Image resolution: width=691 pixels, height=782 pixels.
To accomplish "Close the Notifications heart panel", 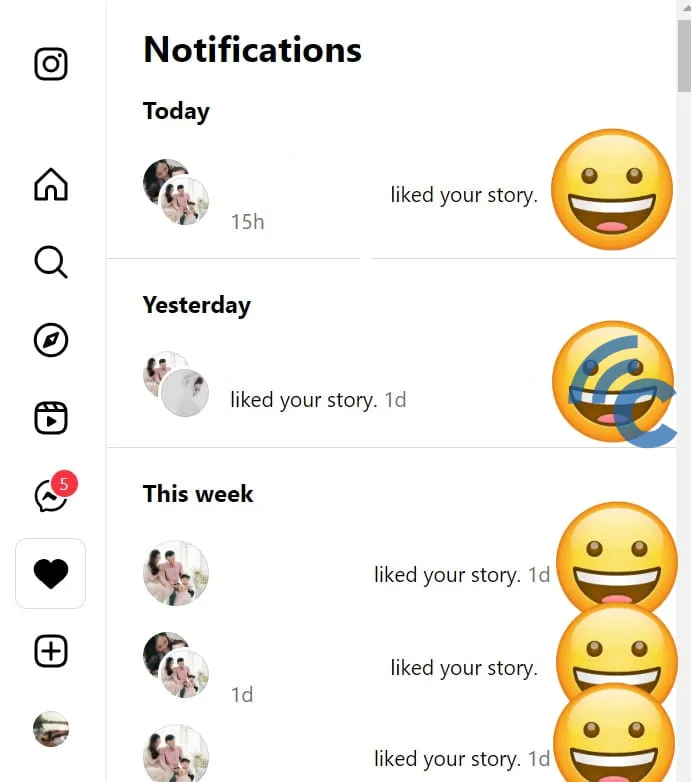I will tap(51, 574).
